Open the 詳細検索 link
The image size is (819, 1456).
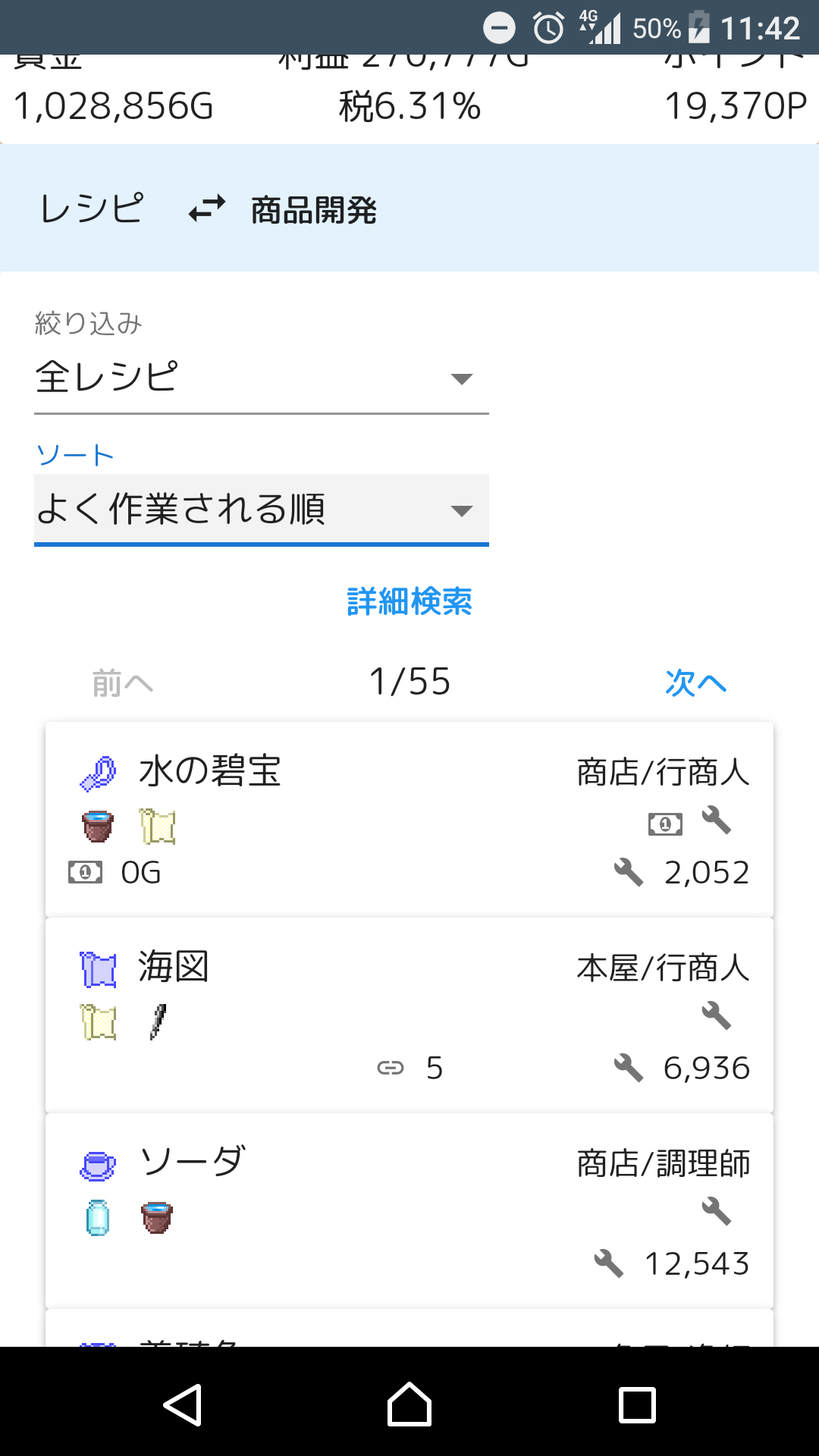[409, 601]
